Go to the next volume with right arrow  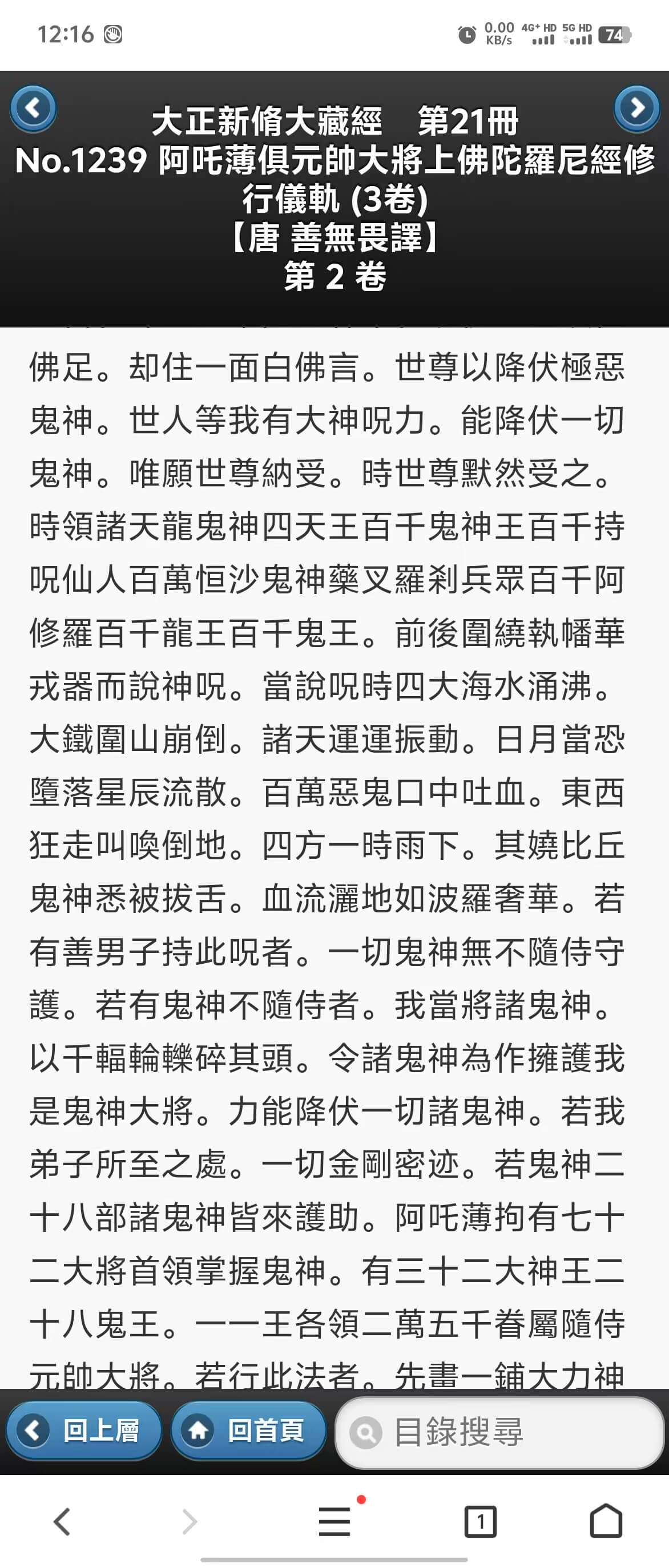636,109
